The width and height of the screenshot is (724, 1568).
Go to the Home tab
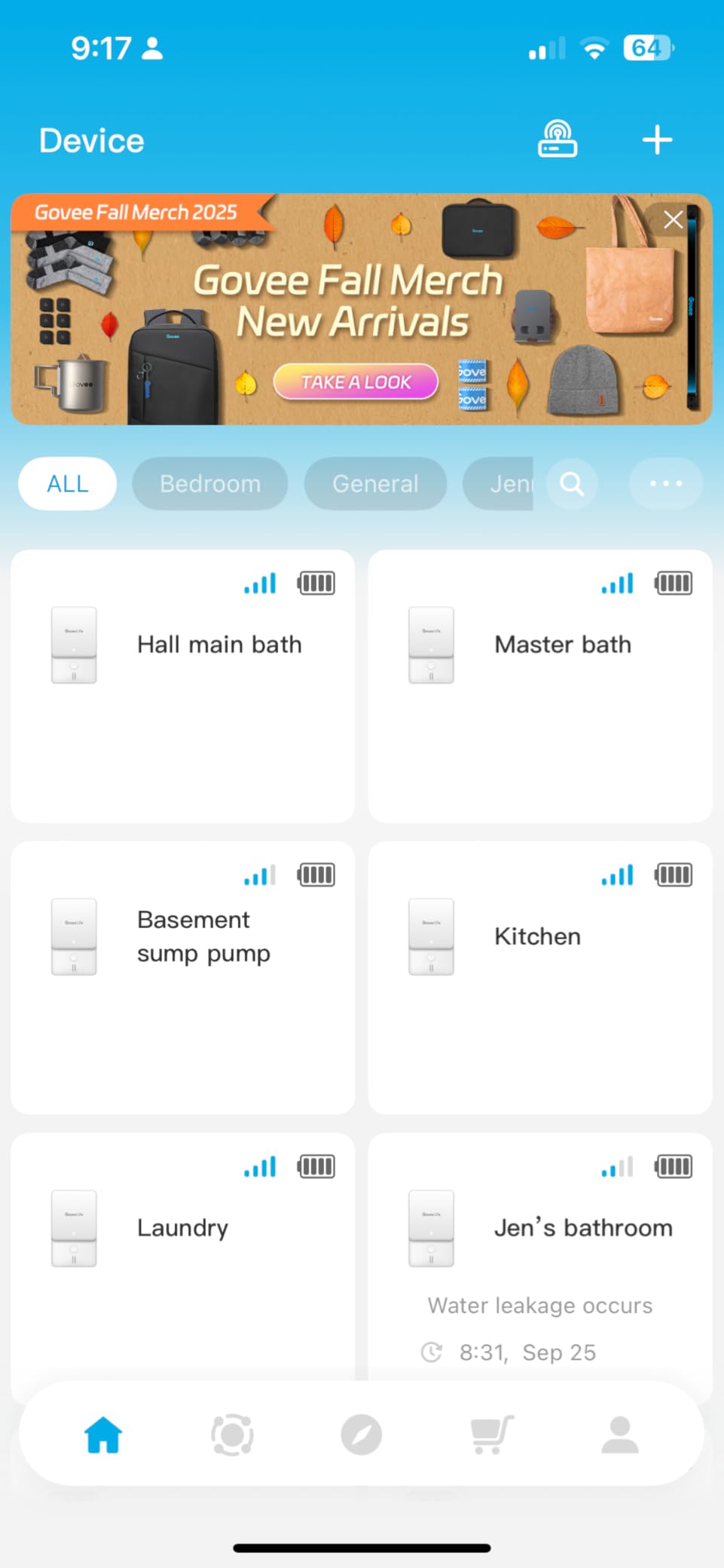click(103, 1435)
